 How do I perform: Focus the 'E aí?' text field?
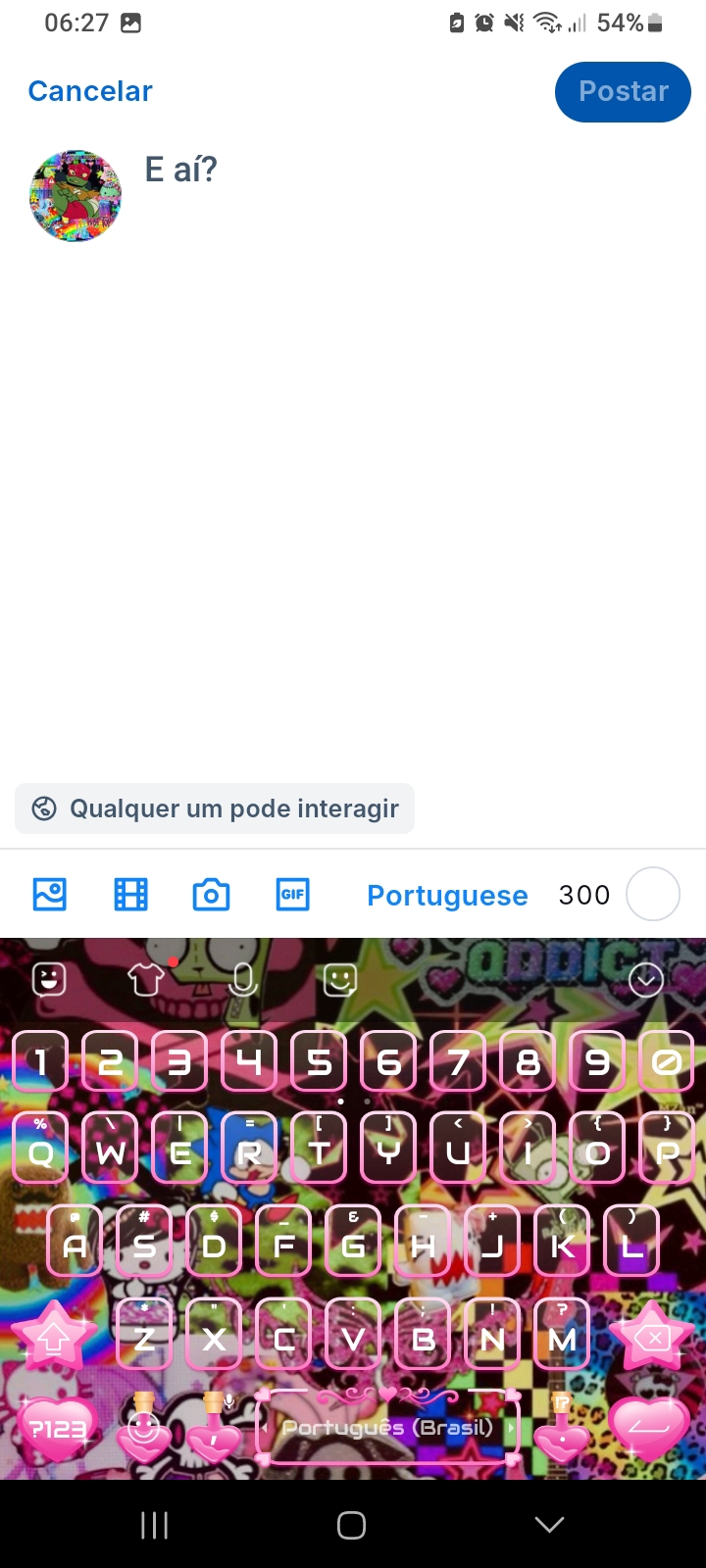click(392, 171)
